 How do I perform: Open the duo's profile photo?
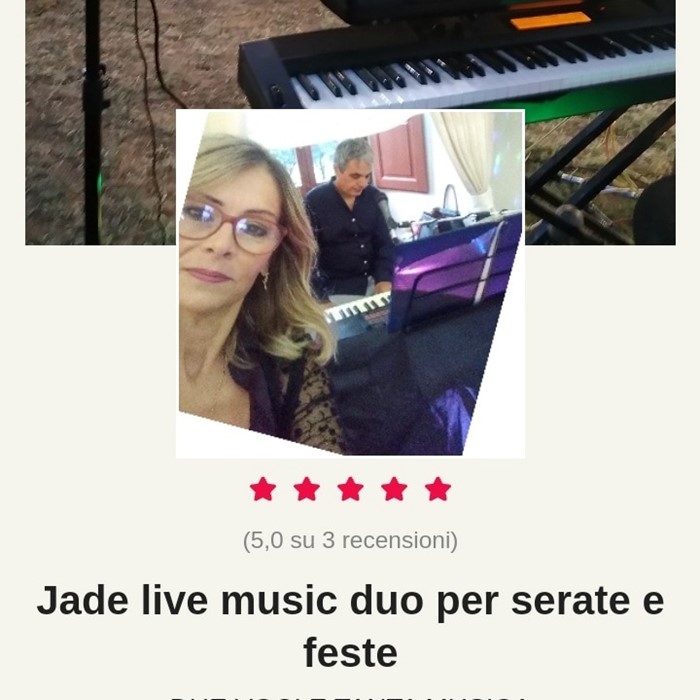(x=350, y=283)
